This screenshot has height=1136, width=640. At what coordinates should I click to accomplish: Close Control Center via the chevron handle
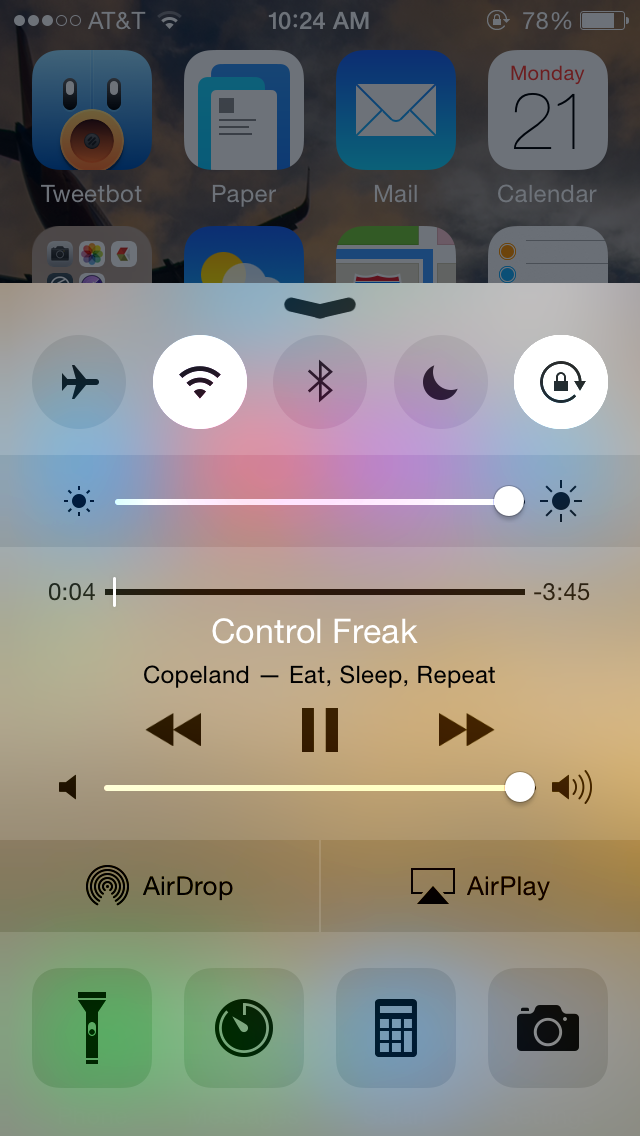point(320,306)
